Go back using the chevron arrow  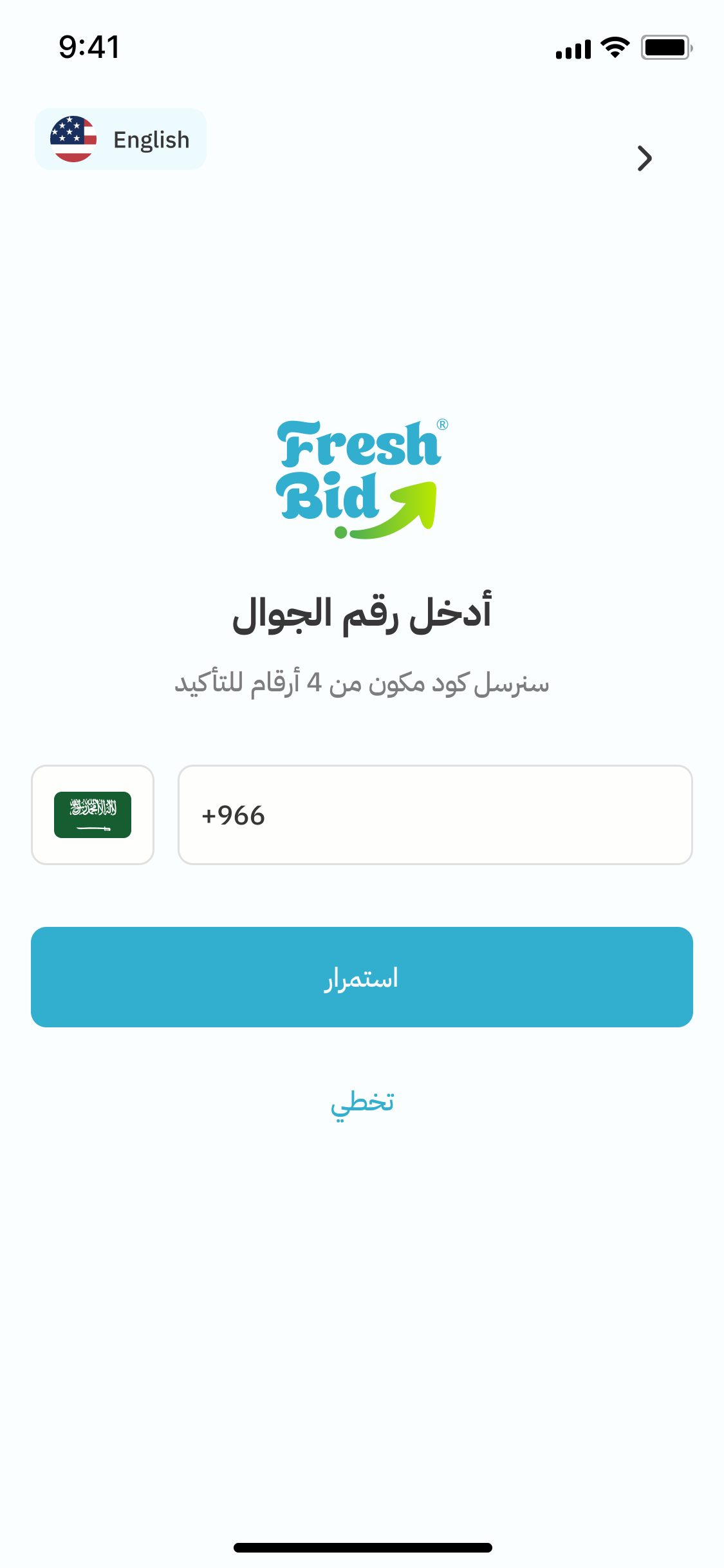[x=644, y=158]
